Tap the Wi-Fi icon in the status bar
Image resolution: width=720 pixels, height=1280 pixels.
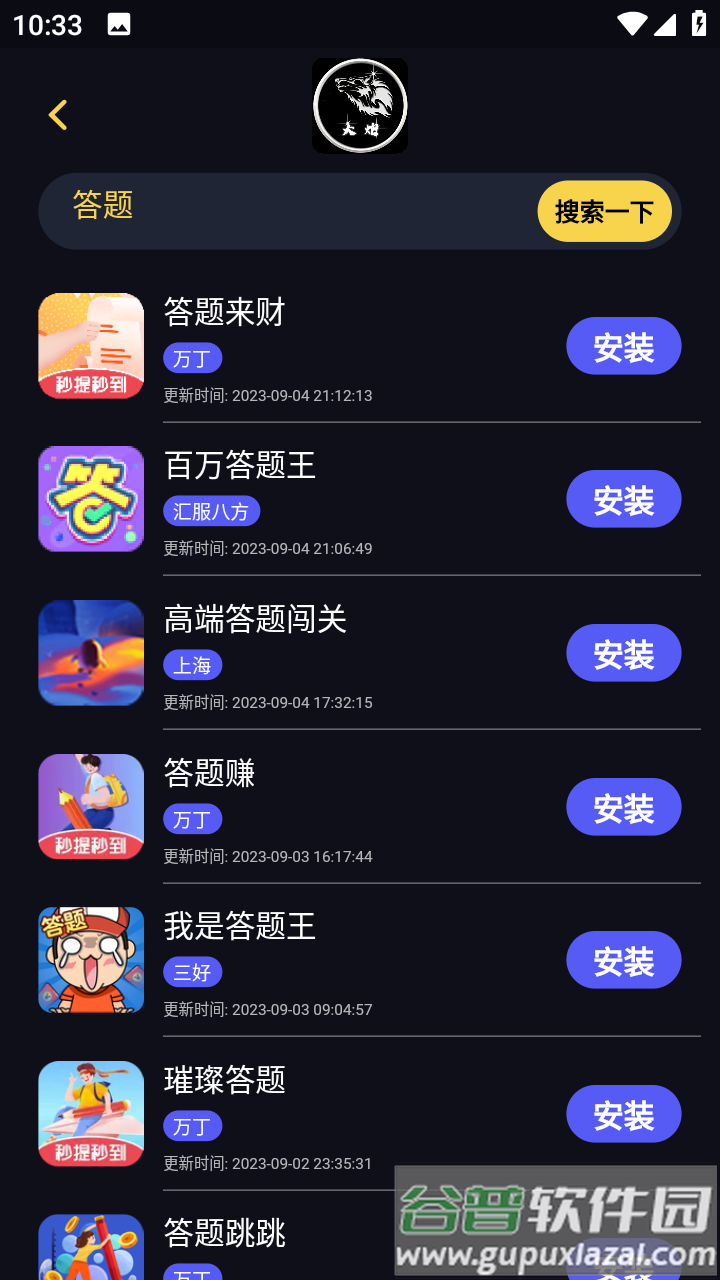point(632,22)
